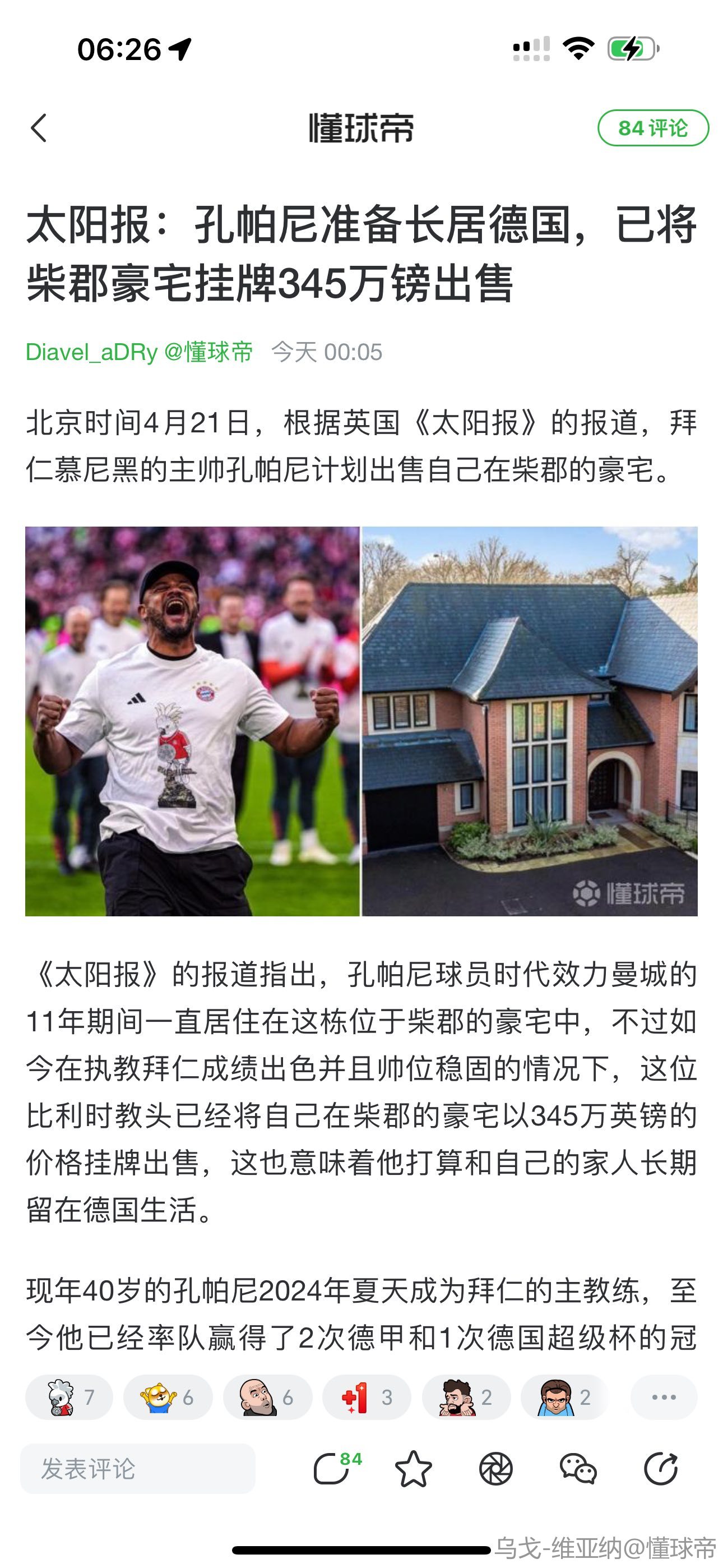Image resolution: width=723 pixels, height=1568 pixels.
Task: React with the angry man emoji (2)
Action: [564, 1397]
